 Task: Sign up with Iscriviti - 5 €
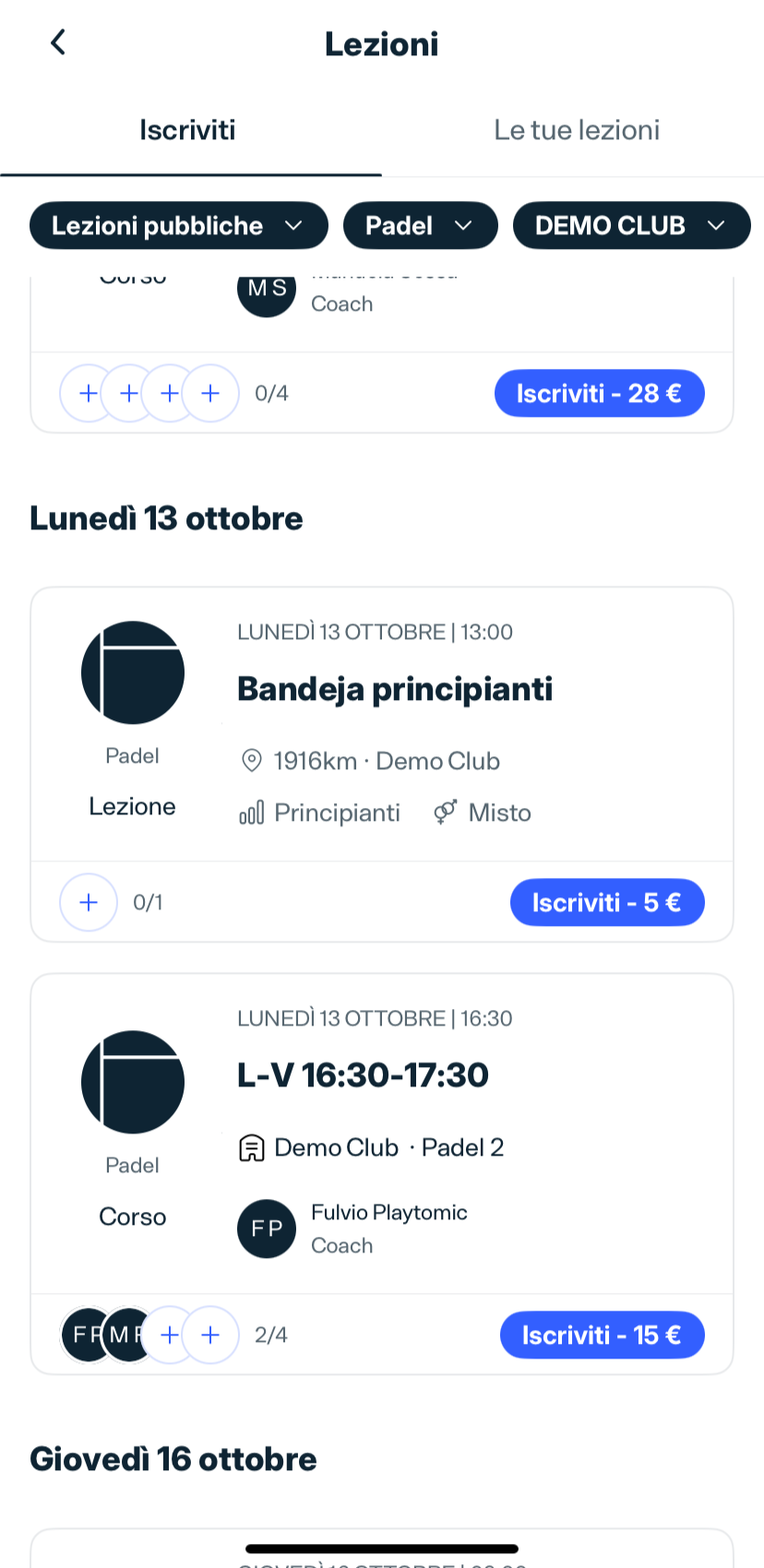[607, 902]
